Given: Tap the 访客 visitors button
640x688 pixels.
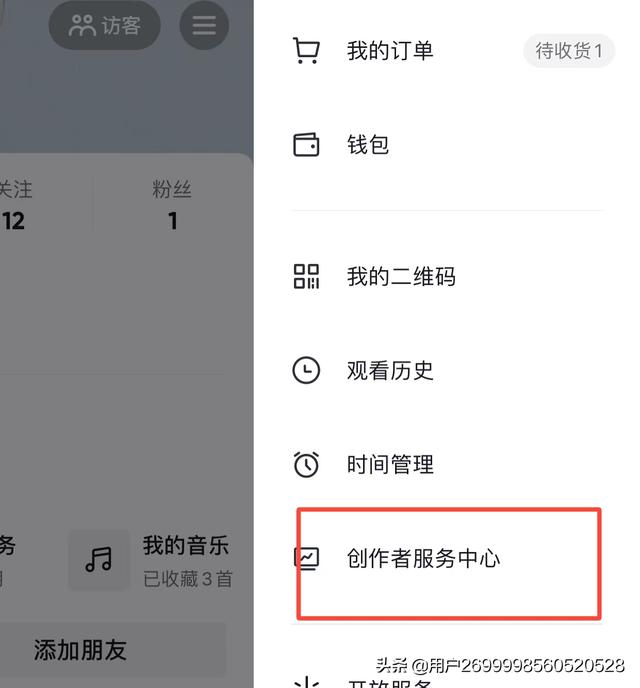Looking at the screenshot, I should click(x=105, y=25).
